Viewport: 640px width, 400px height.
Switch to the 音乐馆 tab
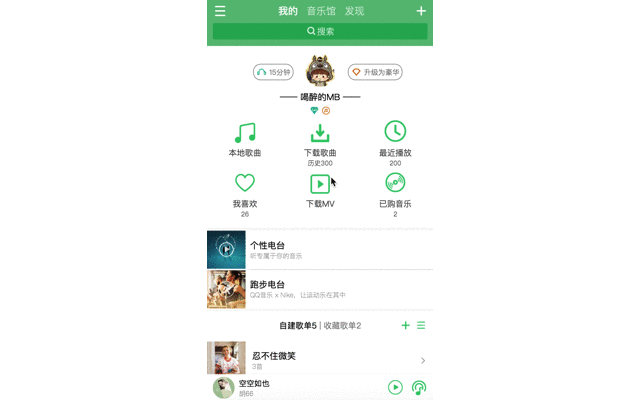click(x=321, y=11)
